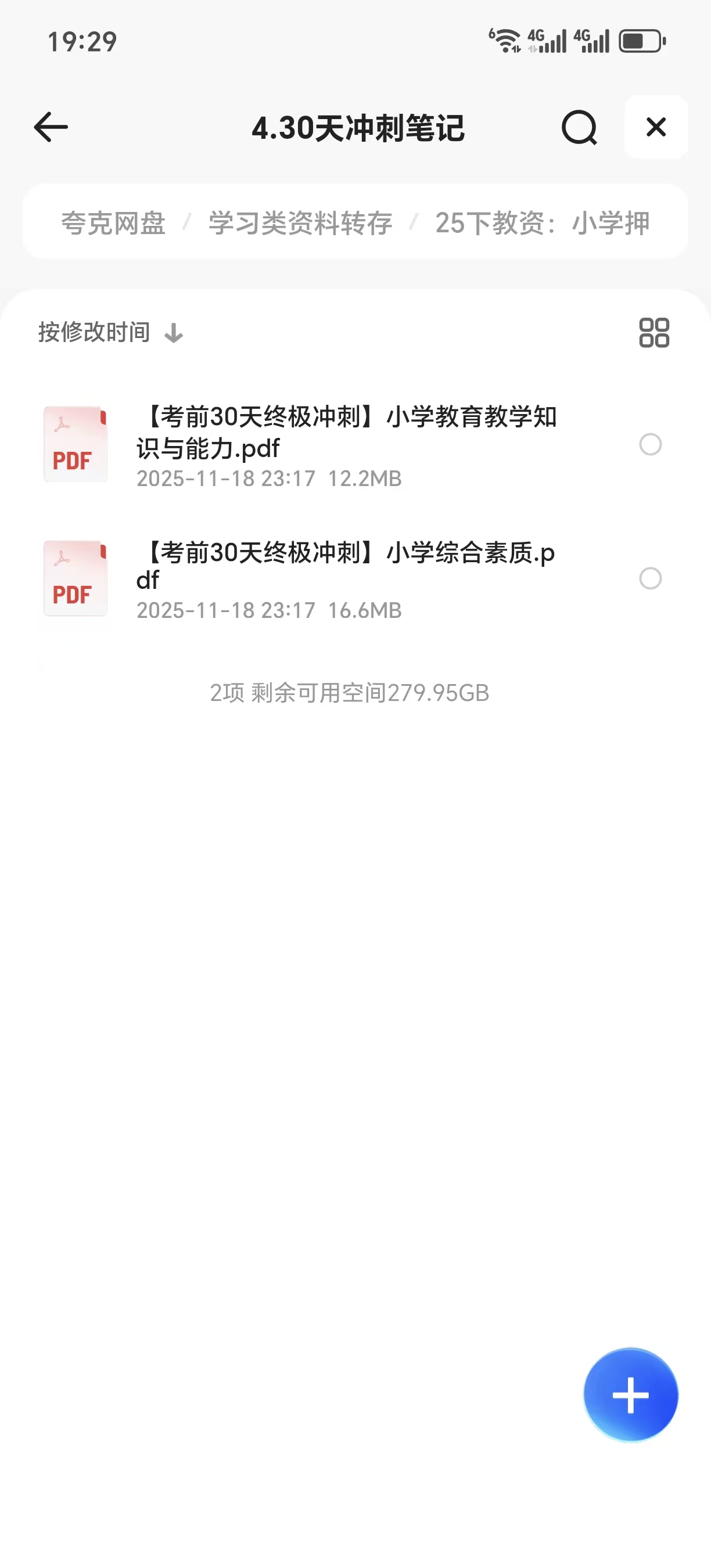Tap the Wi-Fi status icon

(x=504, y=39)
